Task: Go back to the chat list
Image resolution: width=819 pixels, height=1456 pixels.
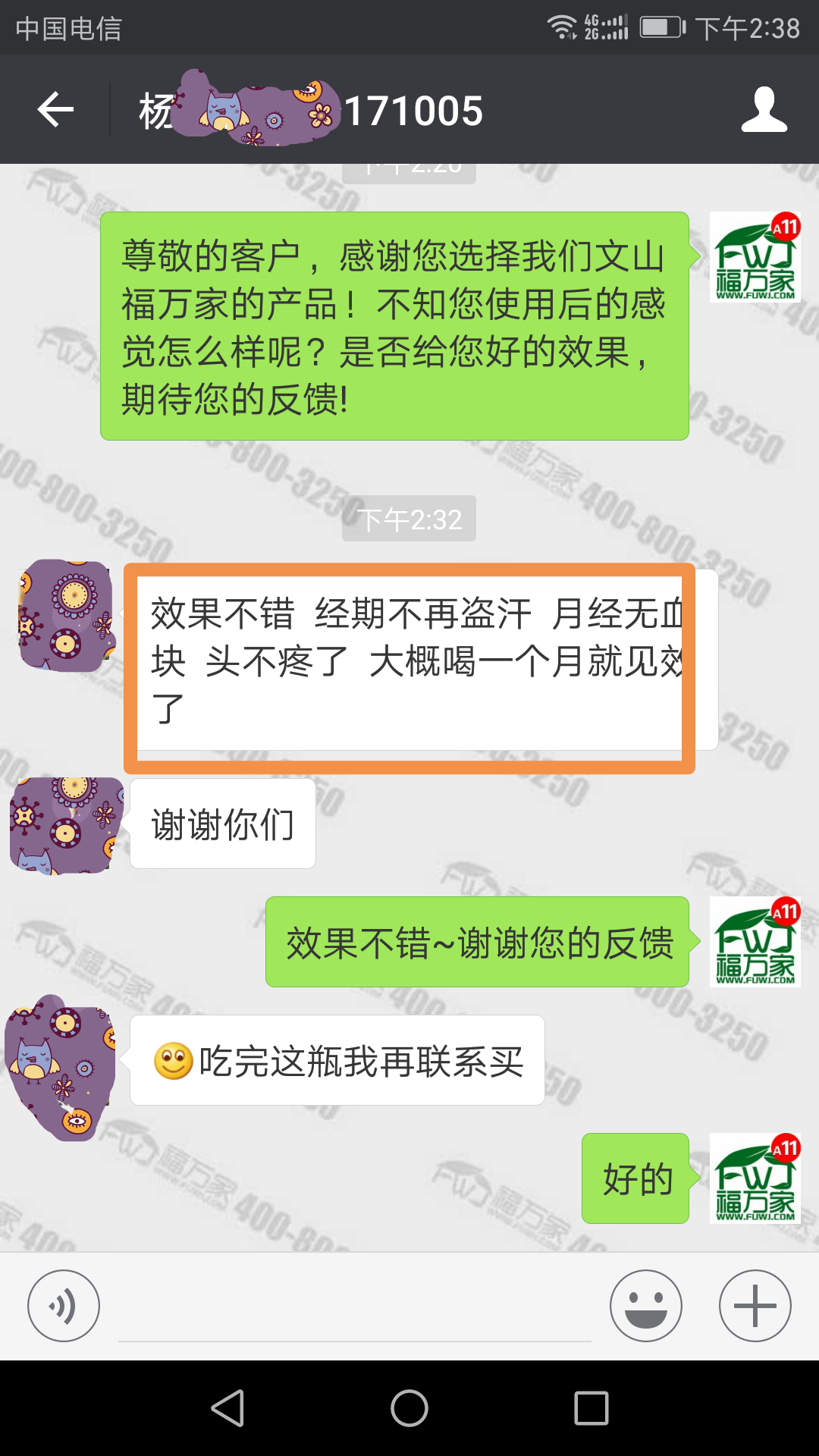Action: pos(55,110)
